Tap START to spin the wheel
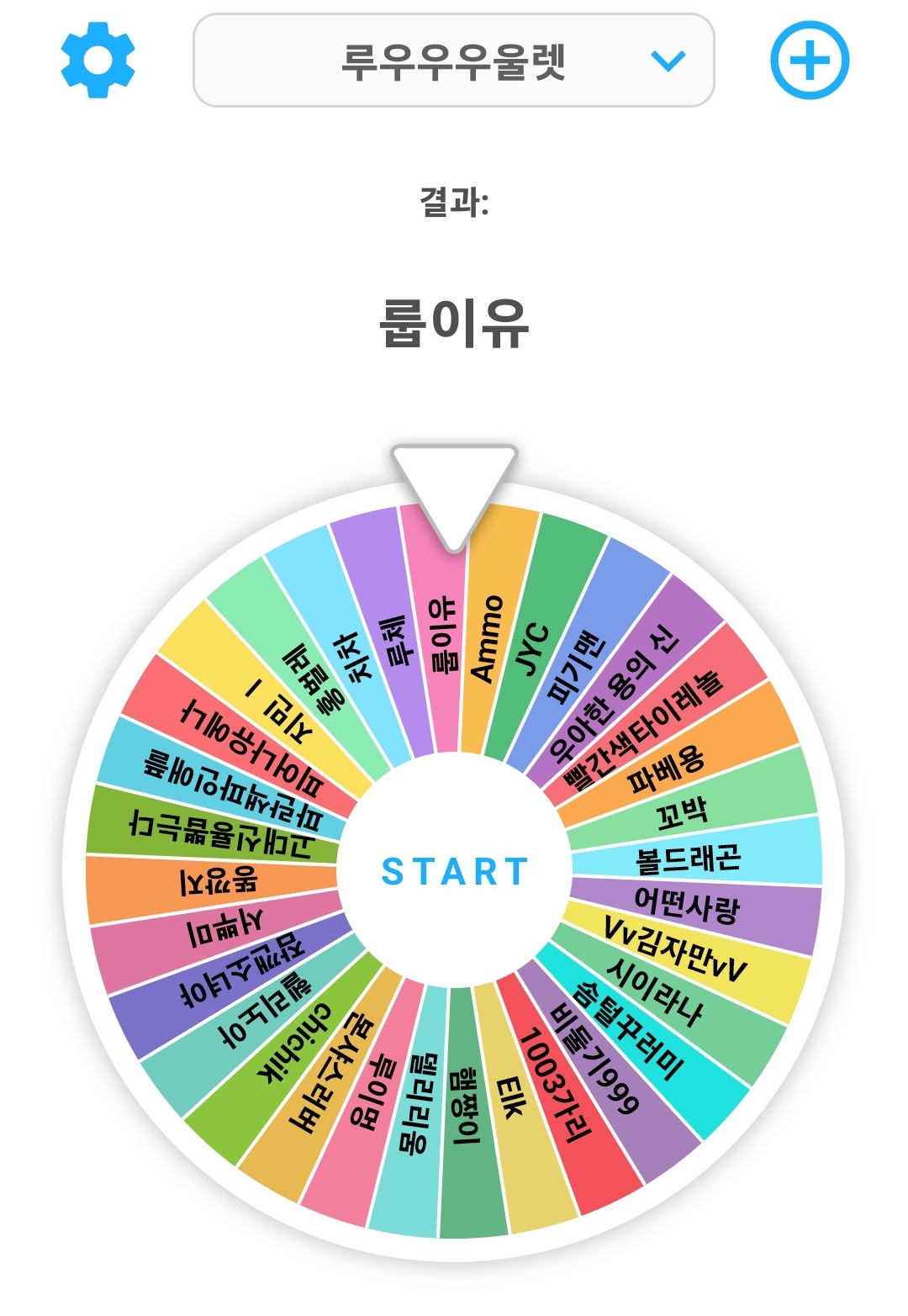This screenshot has height=1316, width=908. [x=454, y=872]
